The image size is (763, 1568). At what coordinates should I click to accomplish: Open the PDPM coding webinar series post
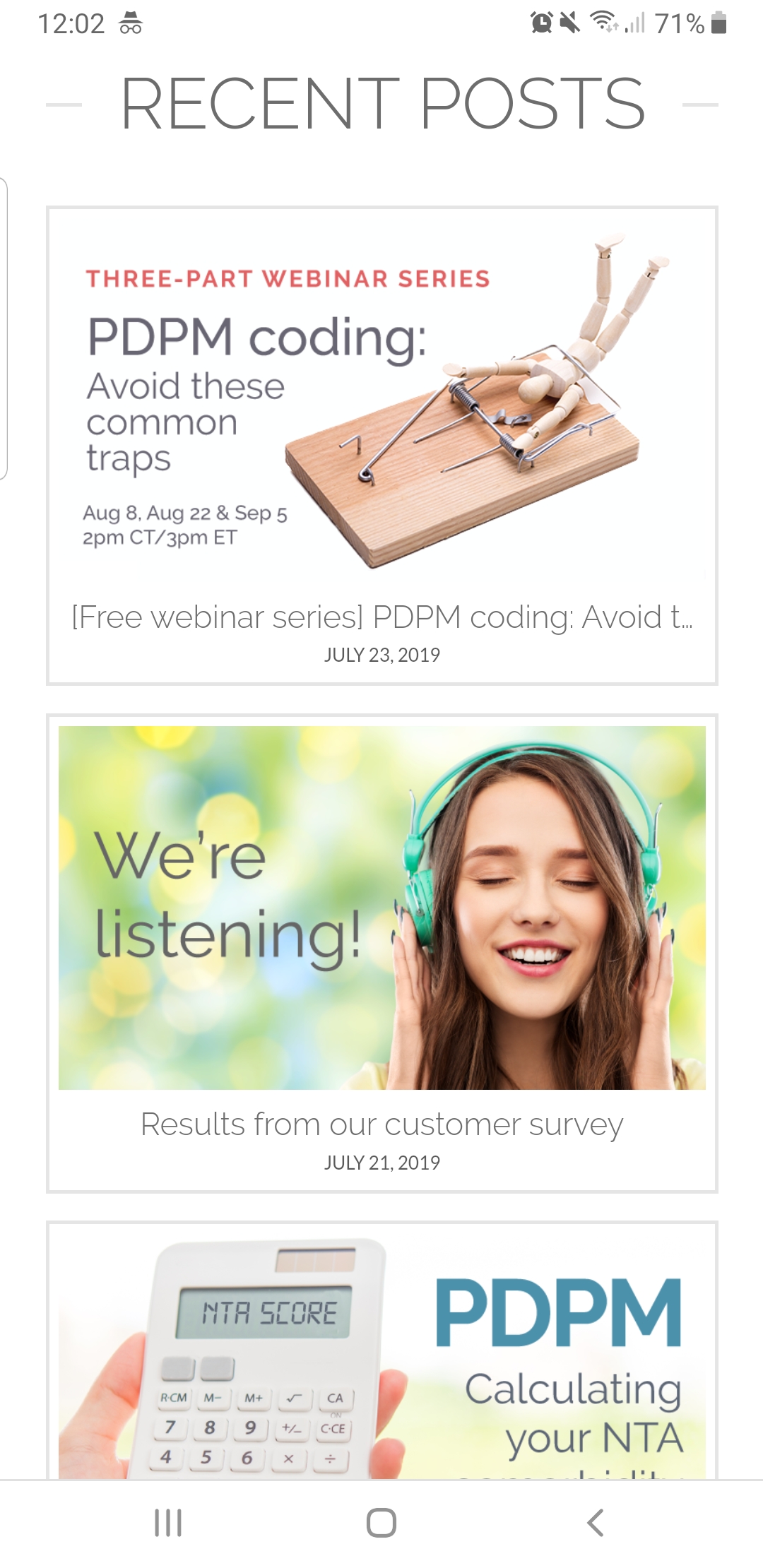click(381, 446)
